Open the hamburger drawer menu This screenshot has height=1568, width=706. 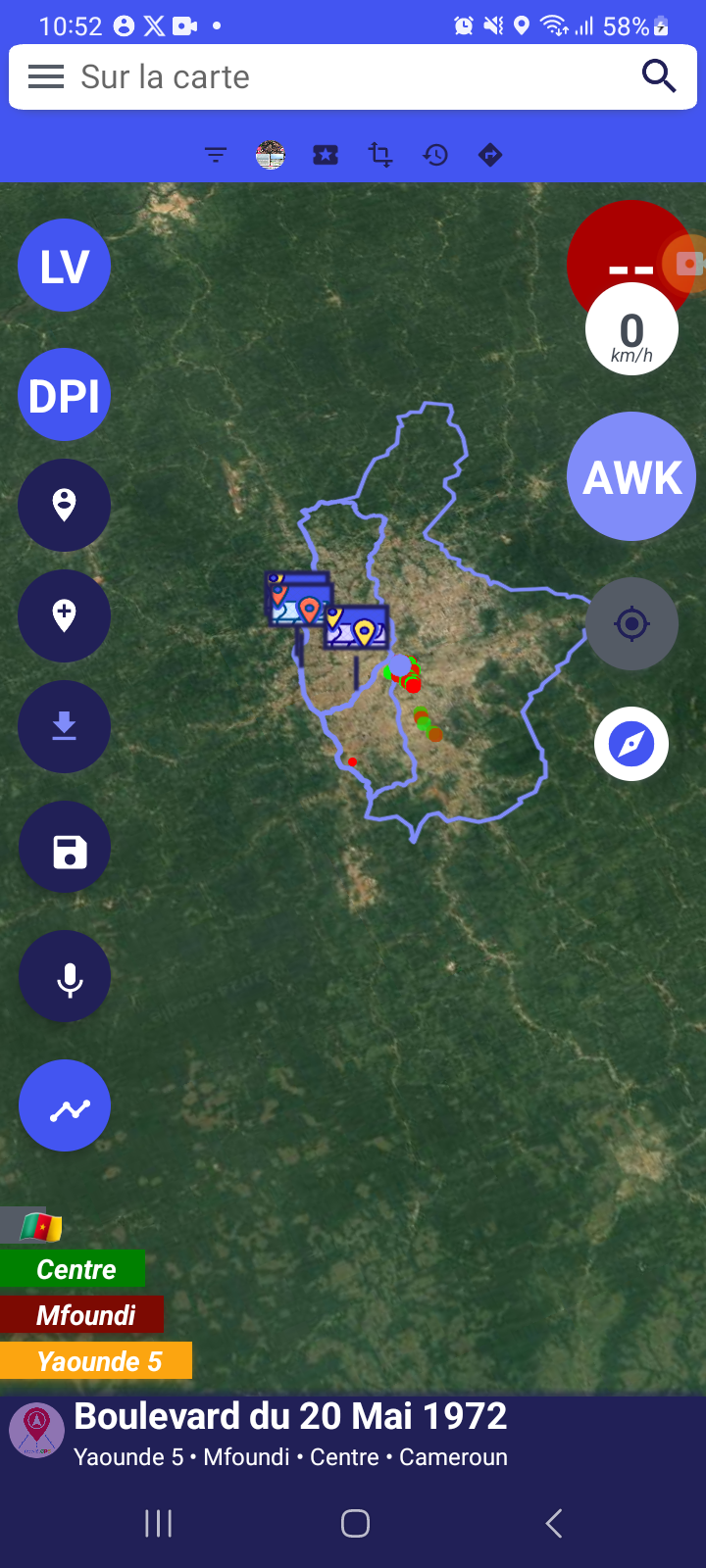(x=46, y=76)
